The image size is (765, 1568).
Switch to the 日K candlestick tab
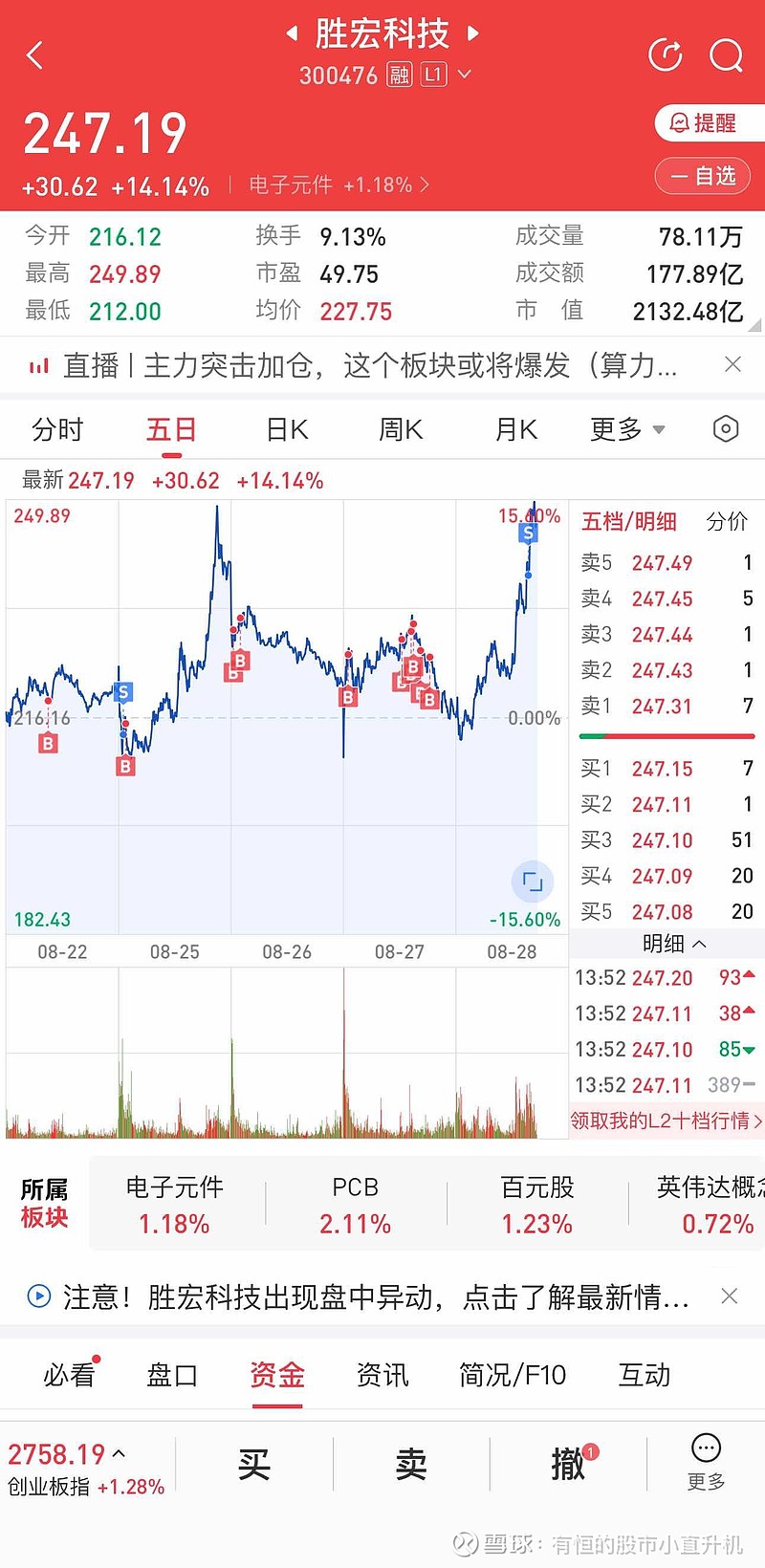285,429
